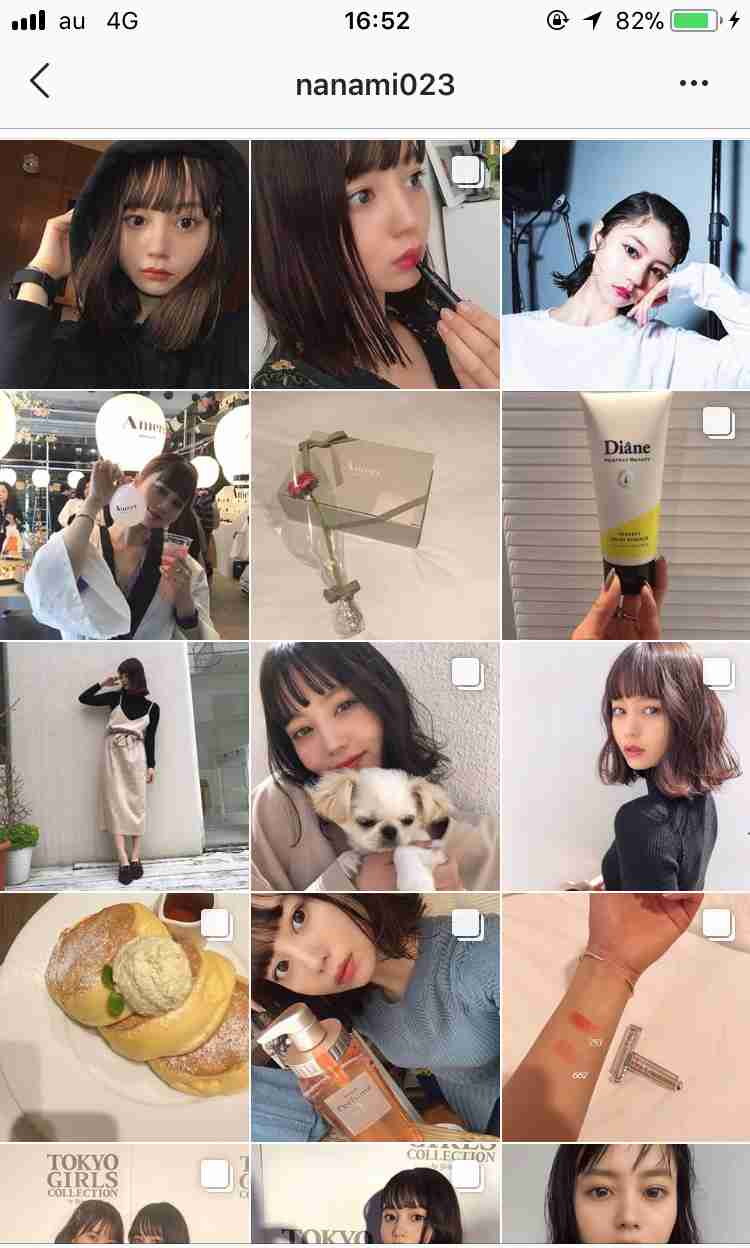Open the full-body outfit in beige dress post

124,766
